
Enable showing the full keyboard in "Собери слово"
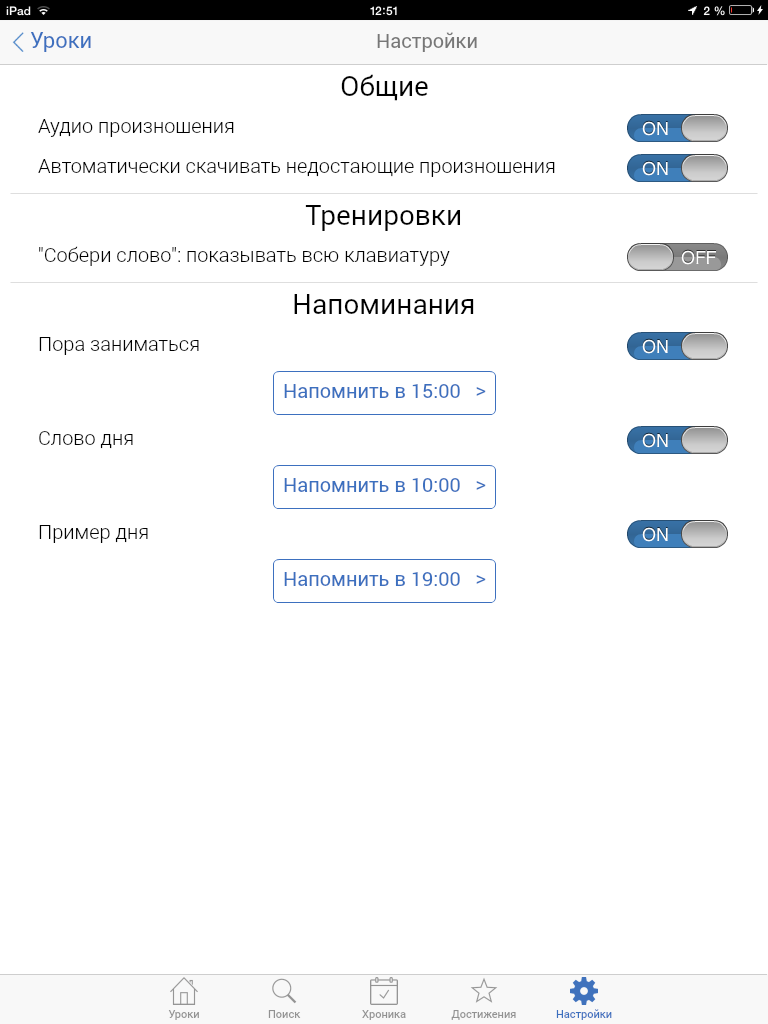click(x=677, y=257)
